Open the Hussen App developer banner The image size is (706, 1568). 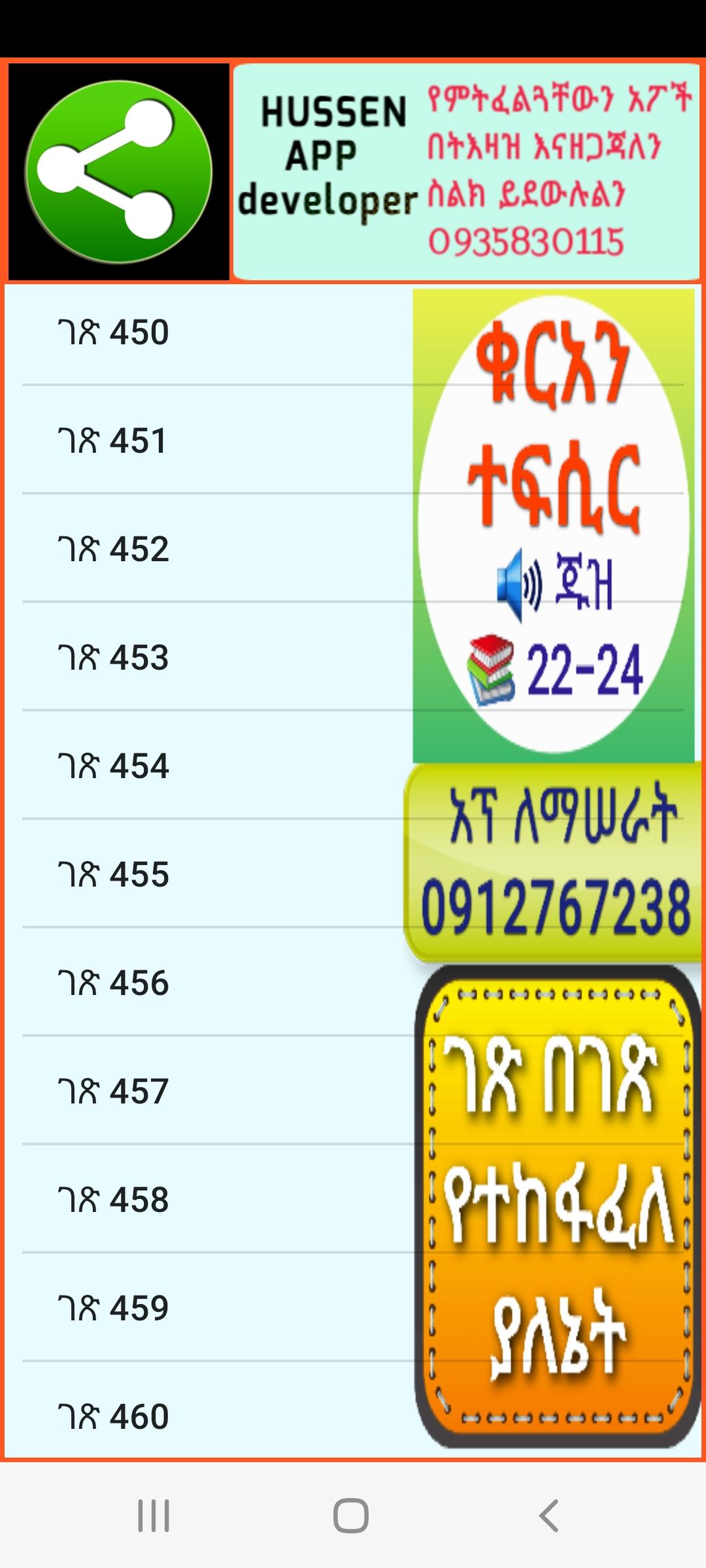(x=466, y=172)
